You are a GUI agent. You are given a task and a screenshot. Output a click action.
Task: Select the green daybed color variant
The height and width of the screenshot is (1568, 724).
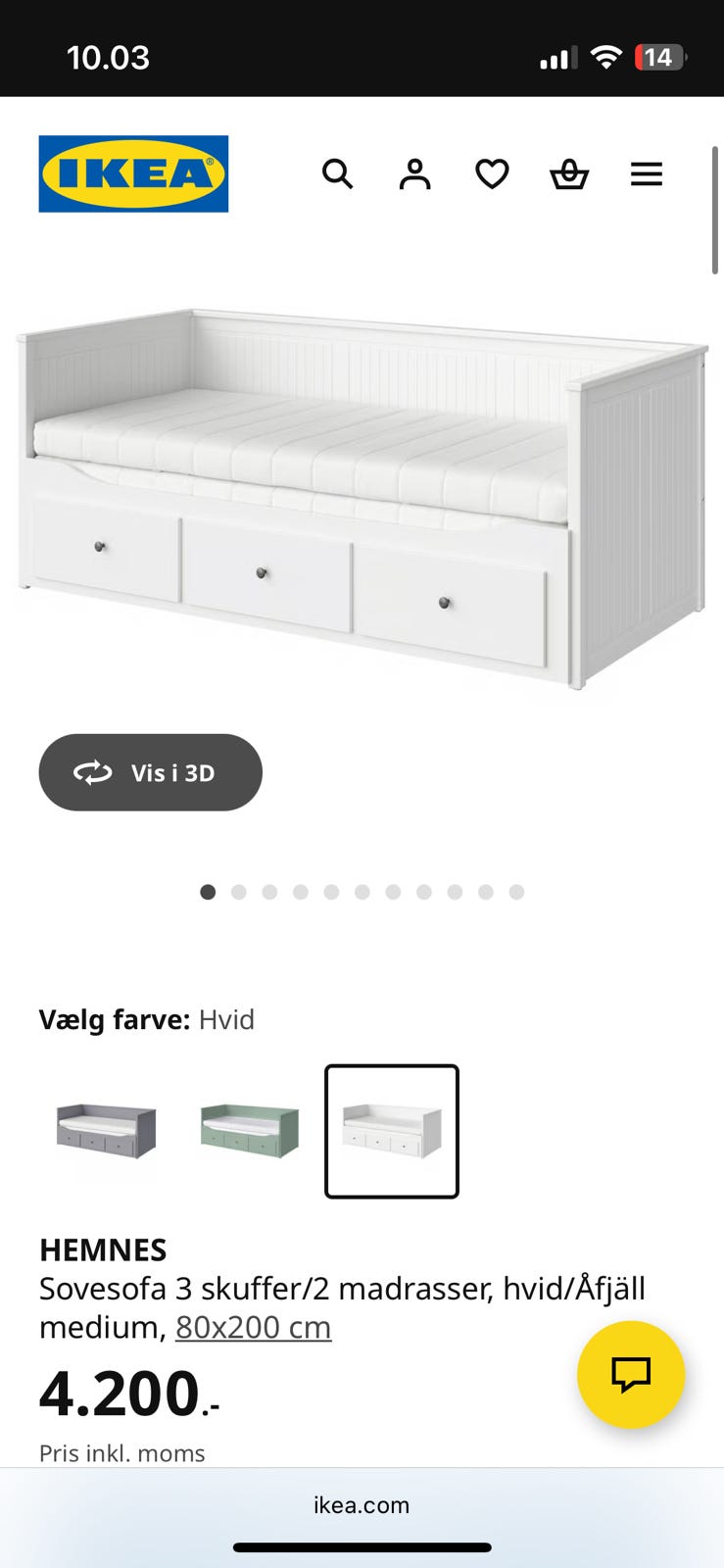249,1132
